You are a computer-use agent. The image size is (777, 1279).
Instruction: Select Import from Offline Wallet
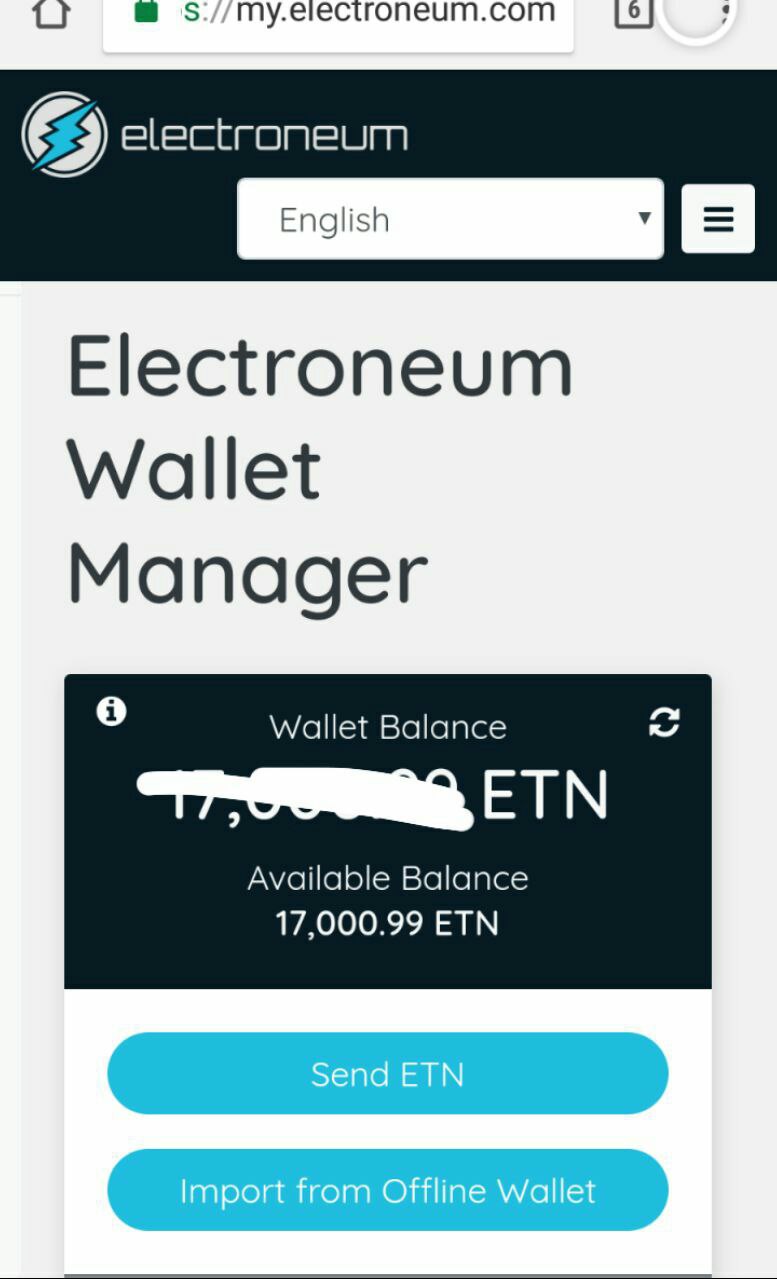pos(387,1190)
